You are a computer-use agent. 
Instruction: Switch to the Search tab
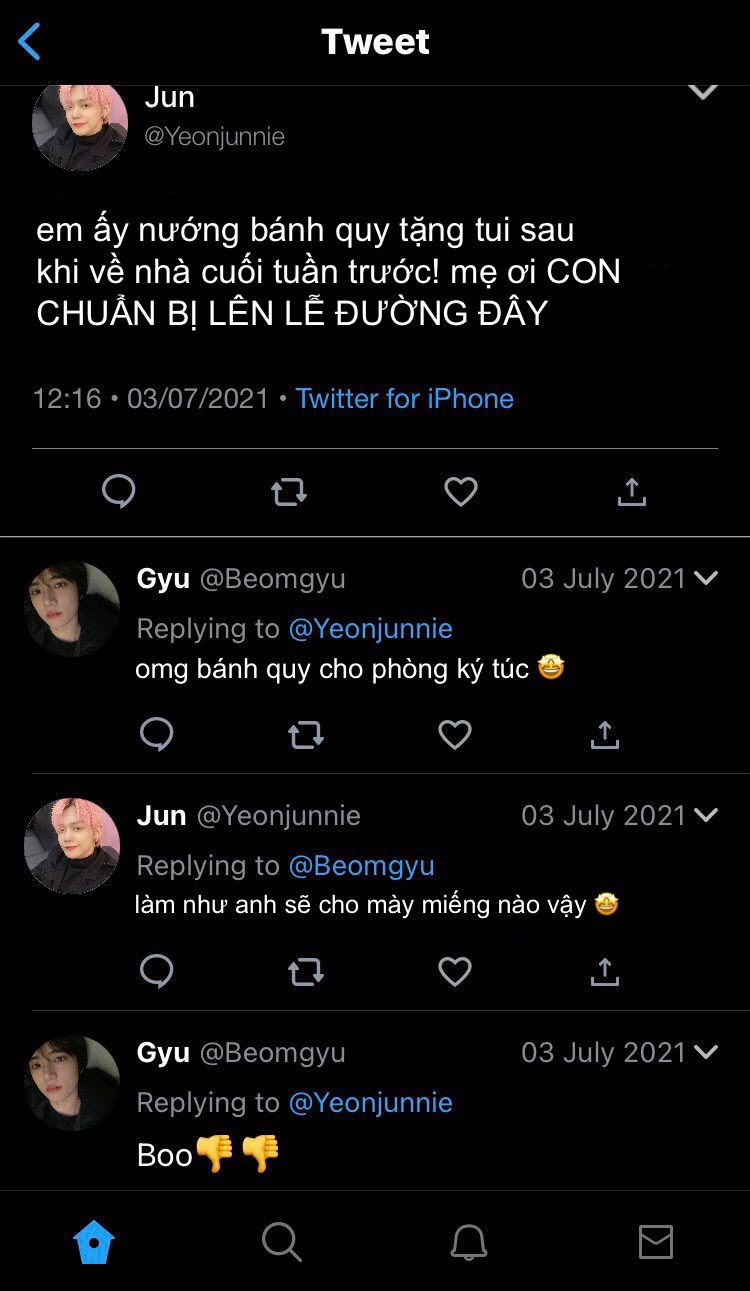coord(281,1242)
